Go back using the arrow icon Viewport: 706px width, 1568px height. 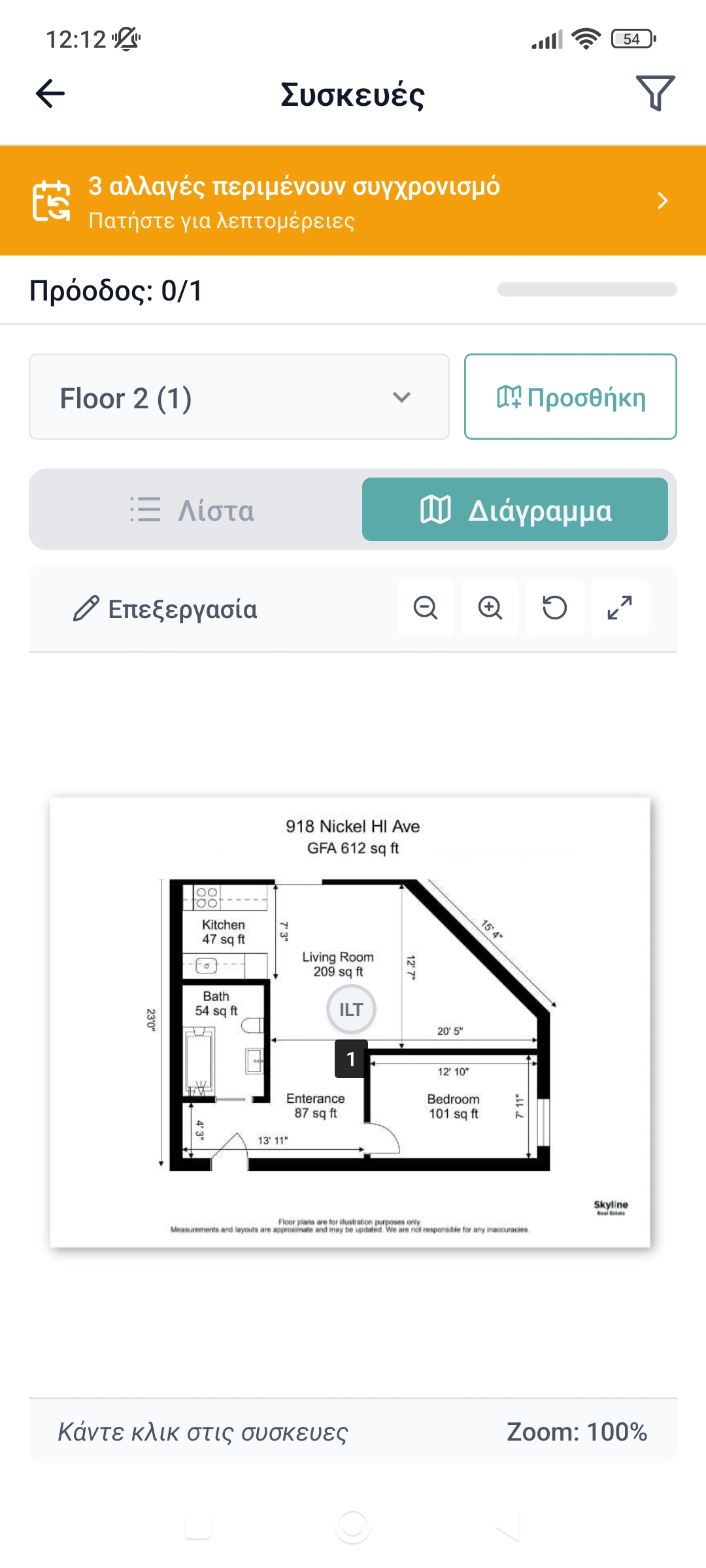(50, 93)
